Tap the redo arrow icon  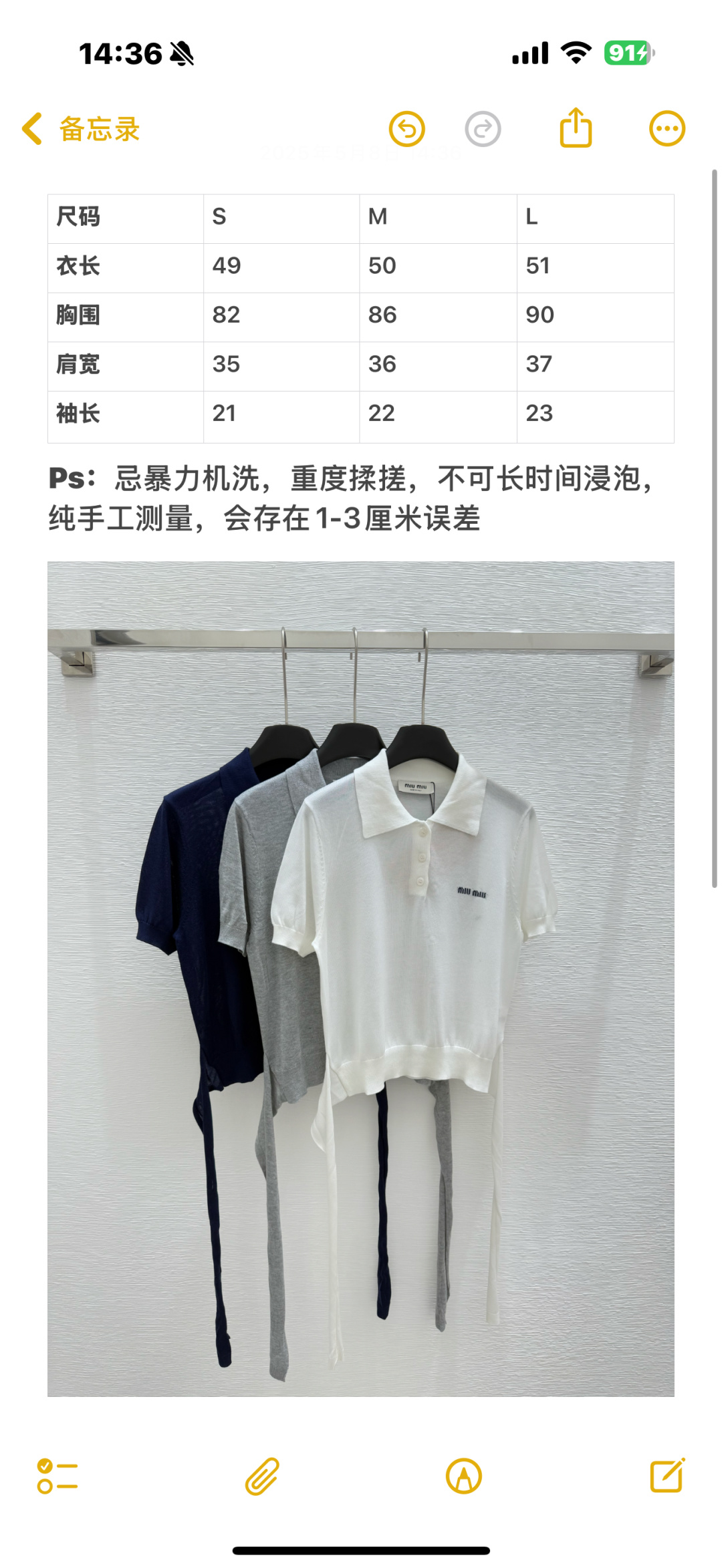coord(483,129)
